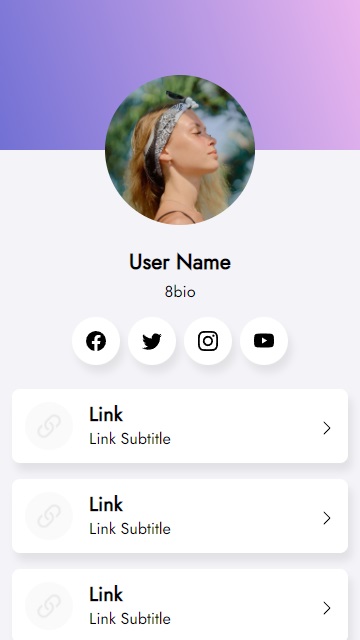This screenshot has width=360, height=640.
Task: Visit the Instagram profile icon
Action: click(208, 341)
